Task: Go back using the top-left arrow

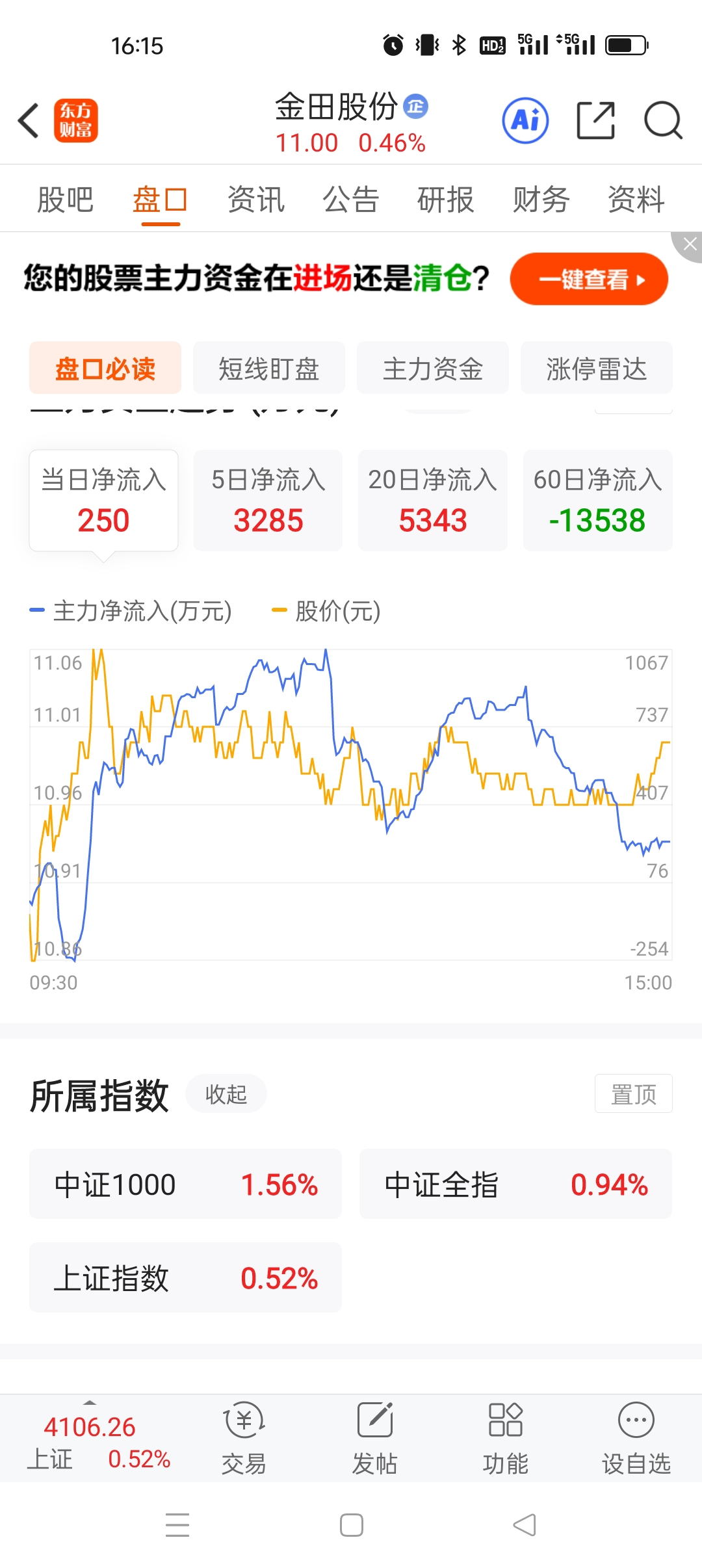Action: pyautogui.click(x=29, y=120)
